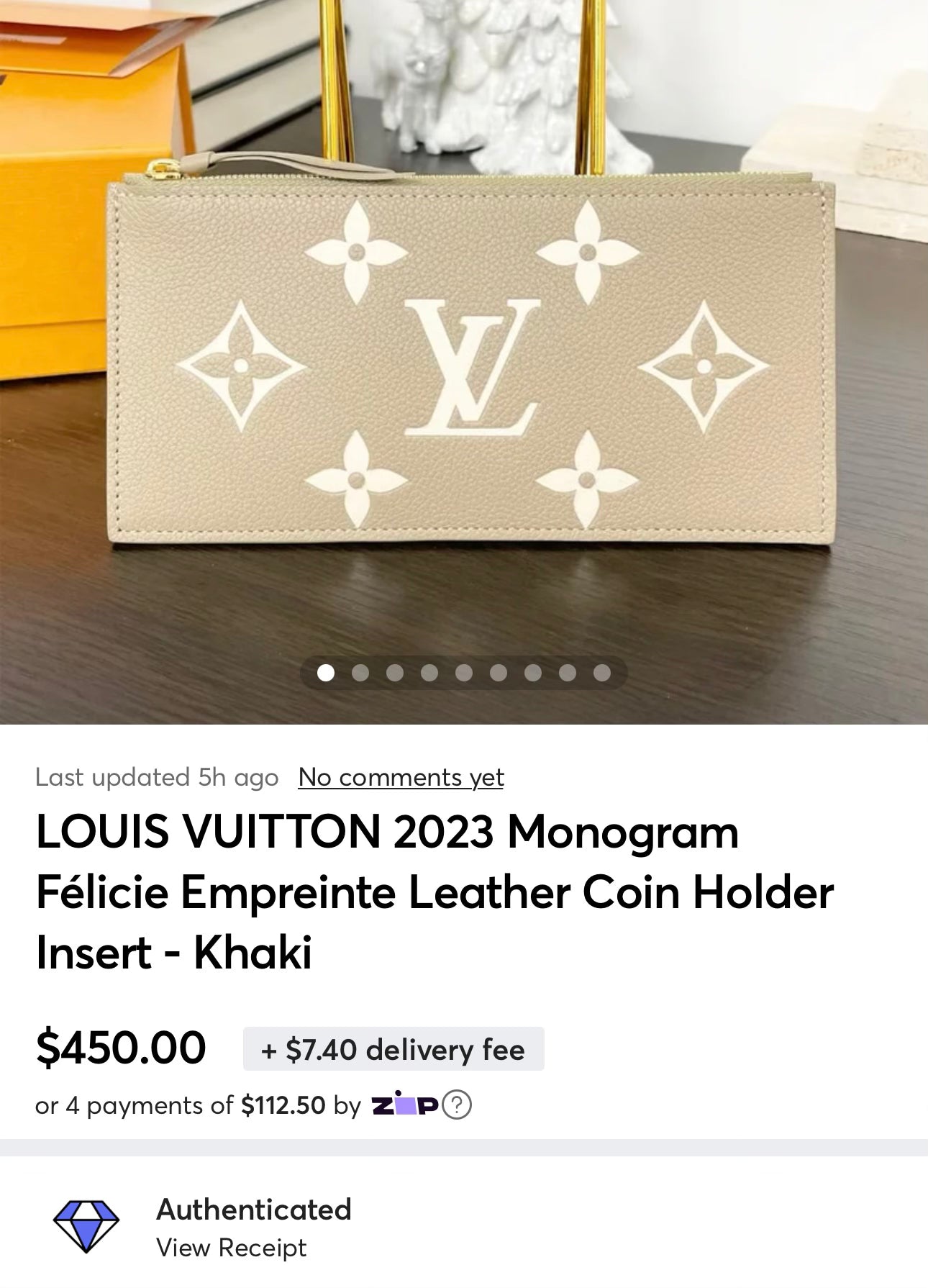Open the Zip payment info question mark
Viewport: 928px width, 1288px height.
point(457,1105)
